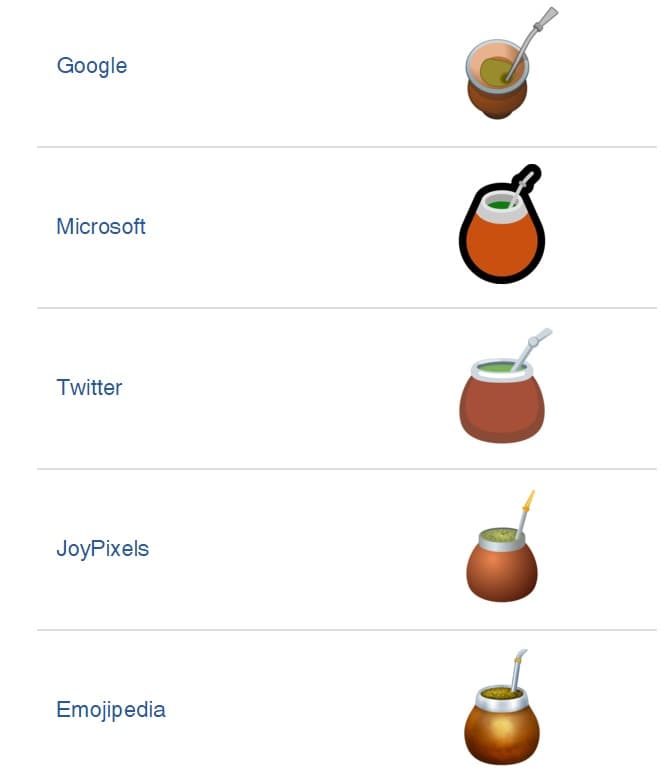Open the Microsoft vendor link

(x=101, y=227)
